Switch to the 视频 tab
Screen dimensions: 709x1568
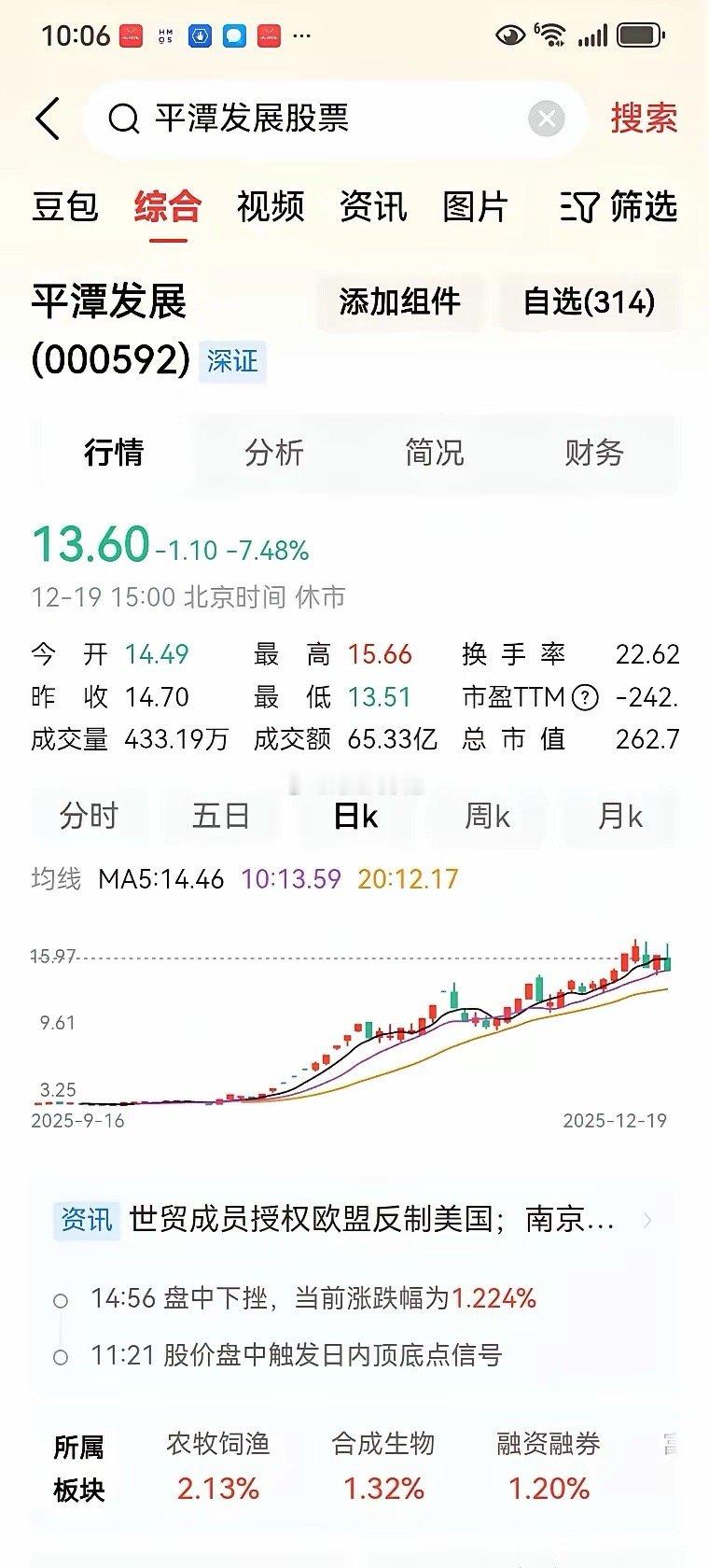click(271, 206)
